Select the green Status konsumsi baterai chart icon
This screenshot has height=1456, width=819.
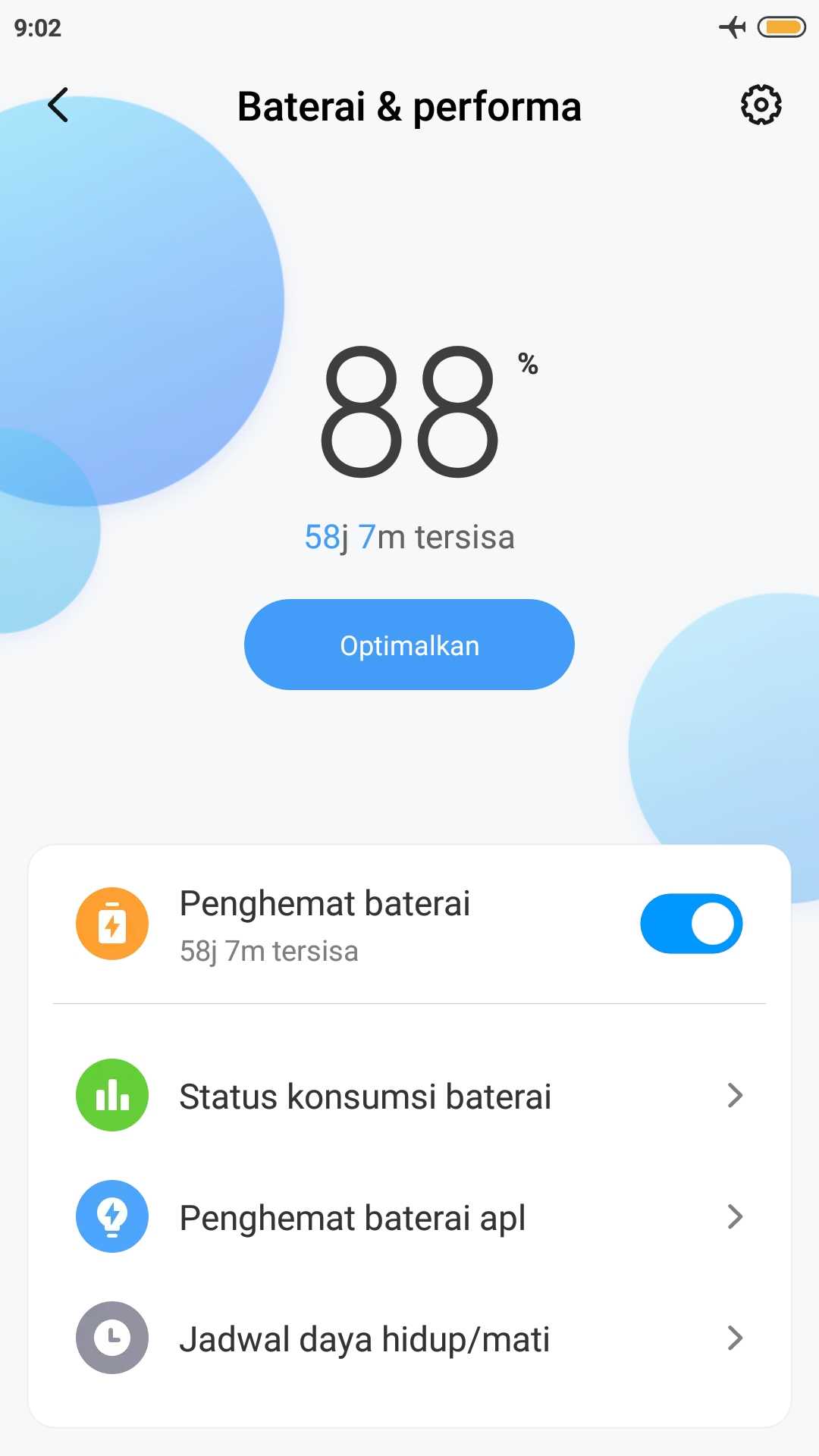coord(111,1096)
